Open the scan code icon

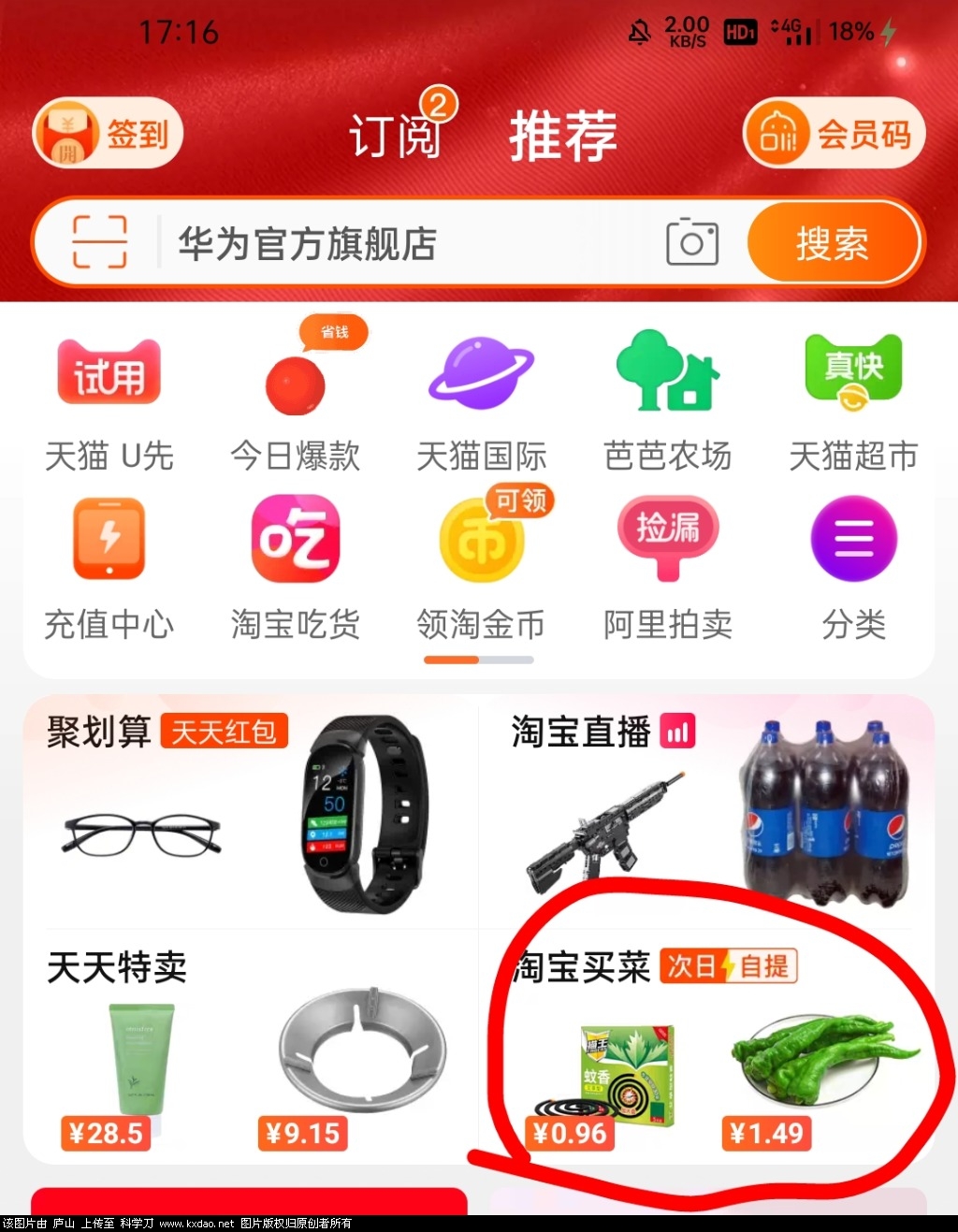click(99, 242)
